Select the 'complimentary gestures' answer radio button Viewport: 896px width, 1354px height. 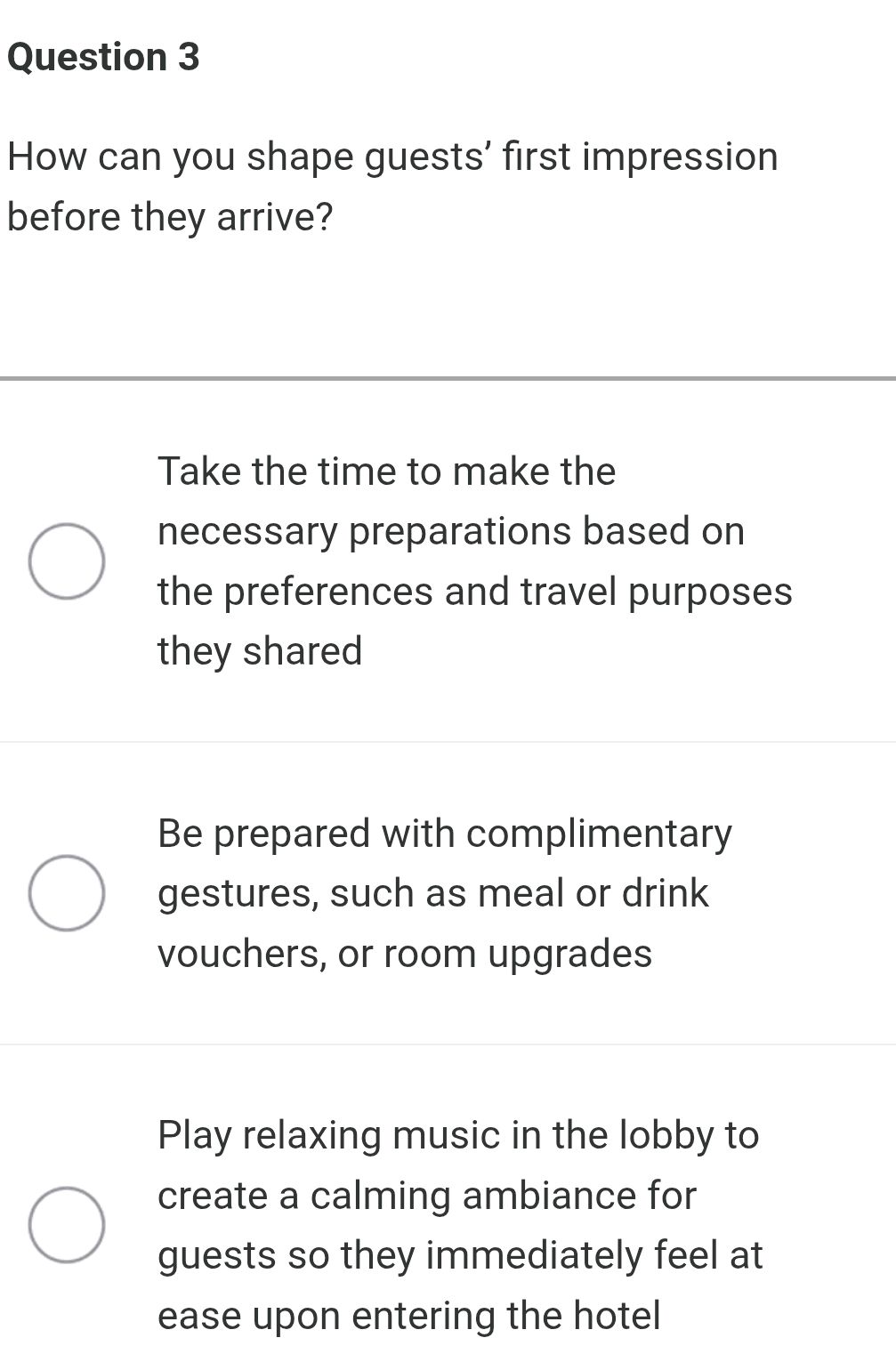tap(69, 893)
